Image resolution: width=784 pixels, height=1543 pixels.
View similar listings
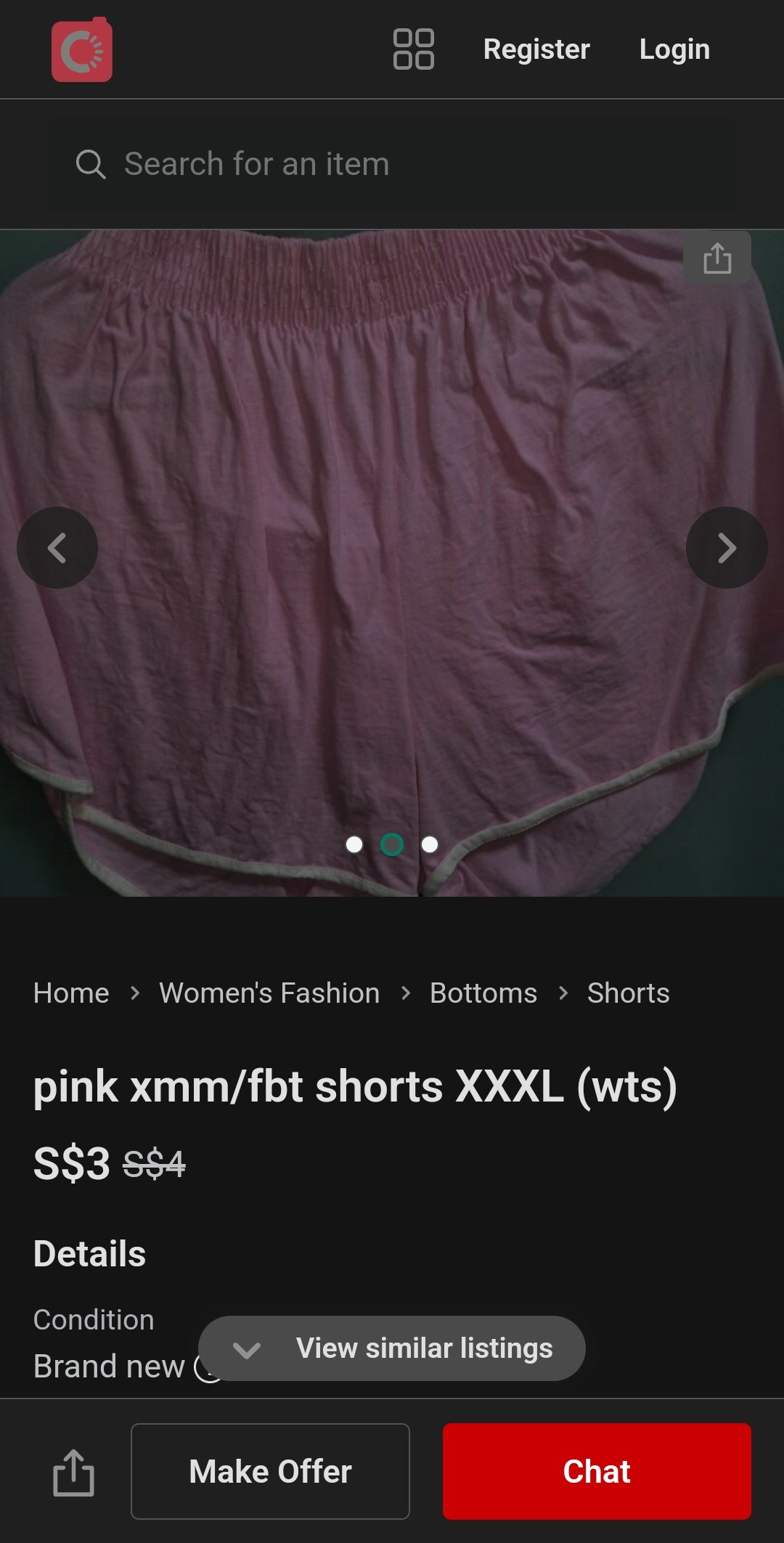pos(392,1348)
